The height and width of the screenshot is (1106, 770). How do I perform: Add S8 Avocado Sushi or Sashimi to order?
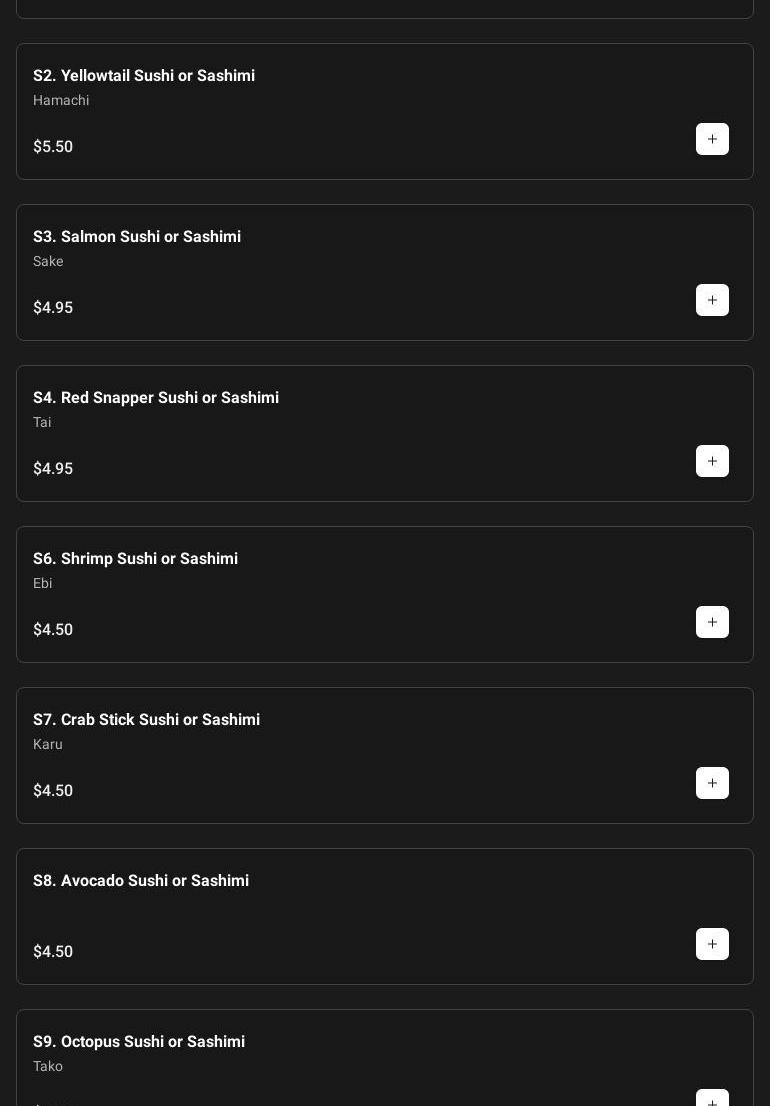coord(712,944)
